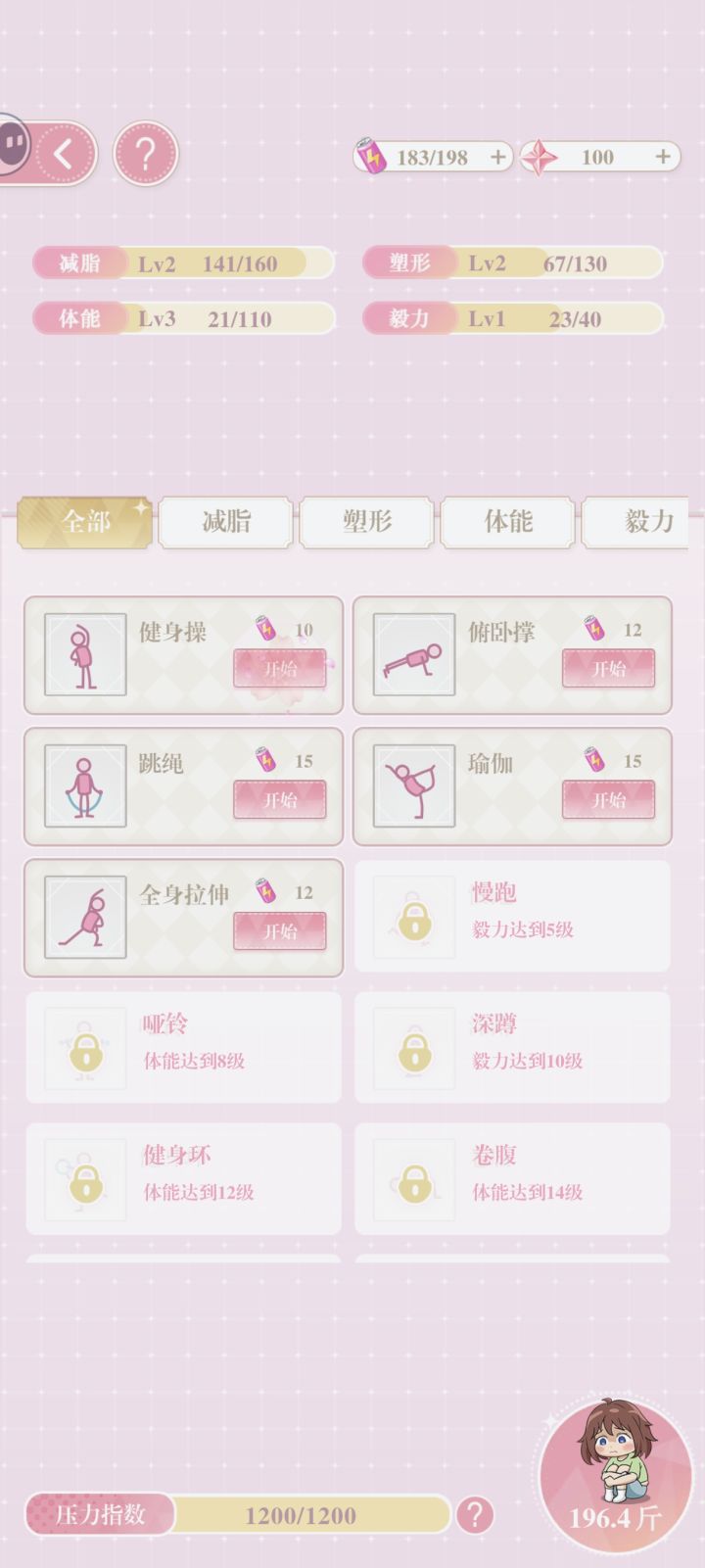The image size is (705, 1568).
Task: Switch to the 减脂 tab
Action: click(x=224, y=522)
